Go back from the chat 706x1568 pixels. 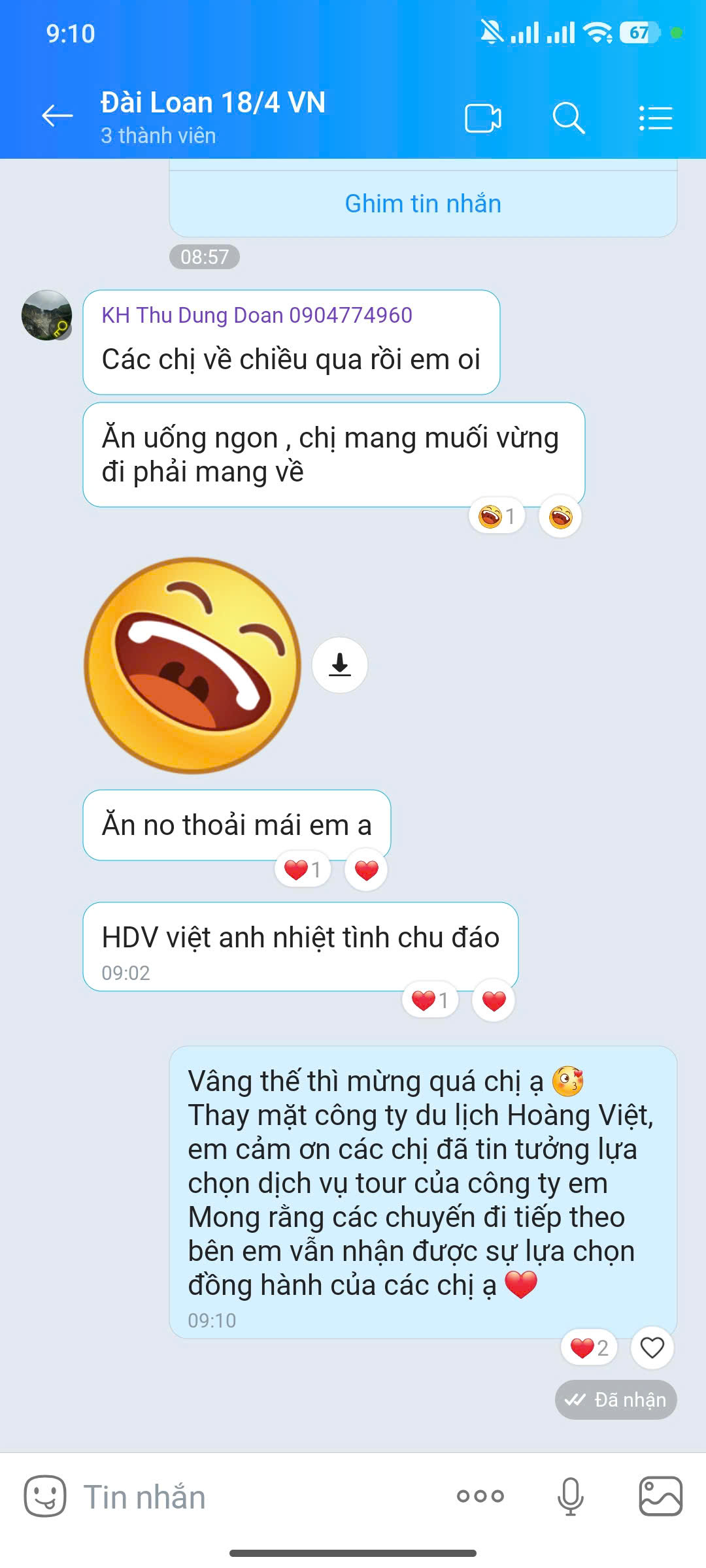click(58, 116)
